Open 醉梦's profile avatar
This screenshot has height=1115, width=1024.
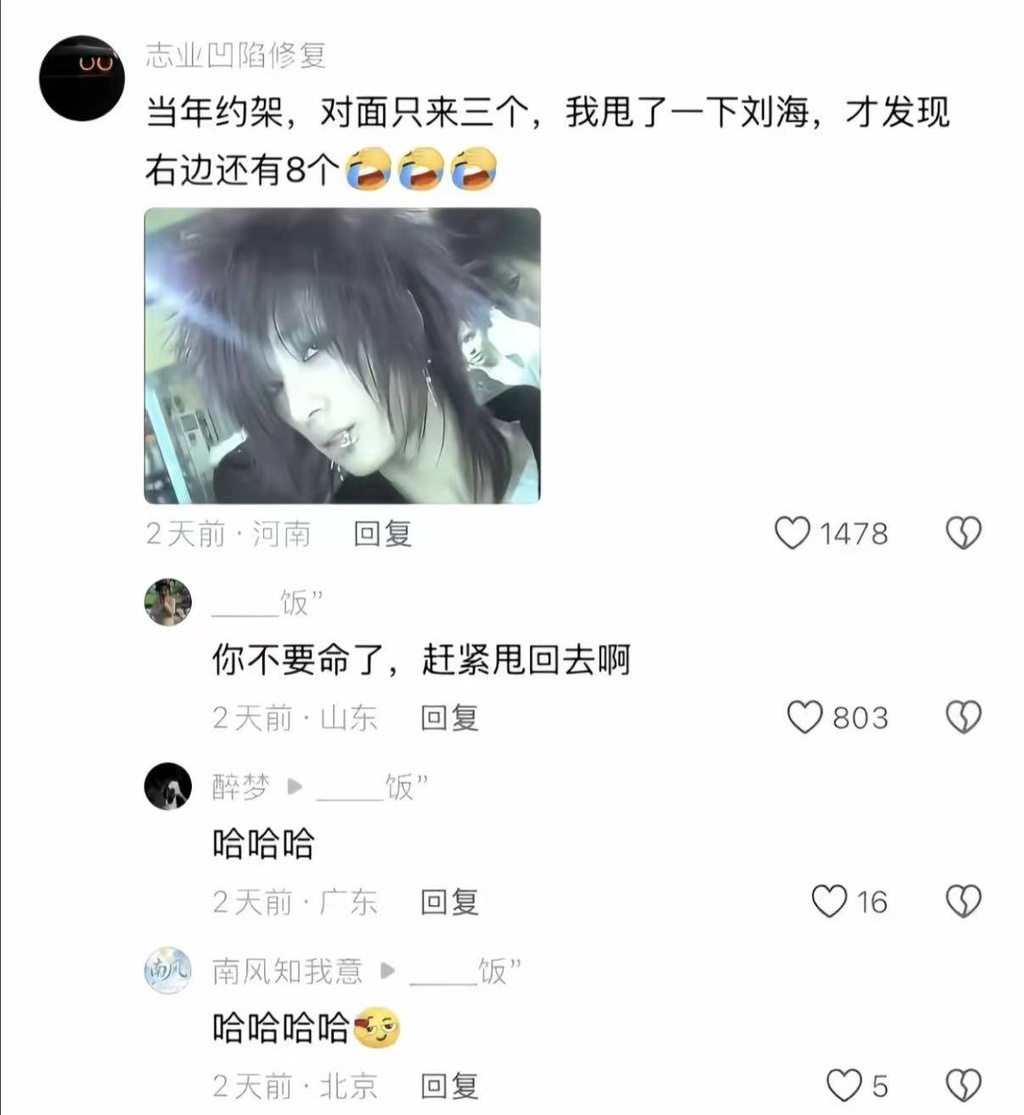[168, 787]
